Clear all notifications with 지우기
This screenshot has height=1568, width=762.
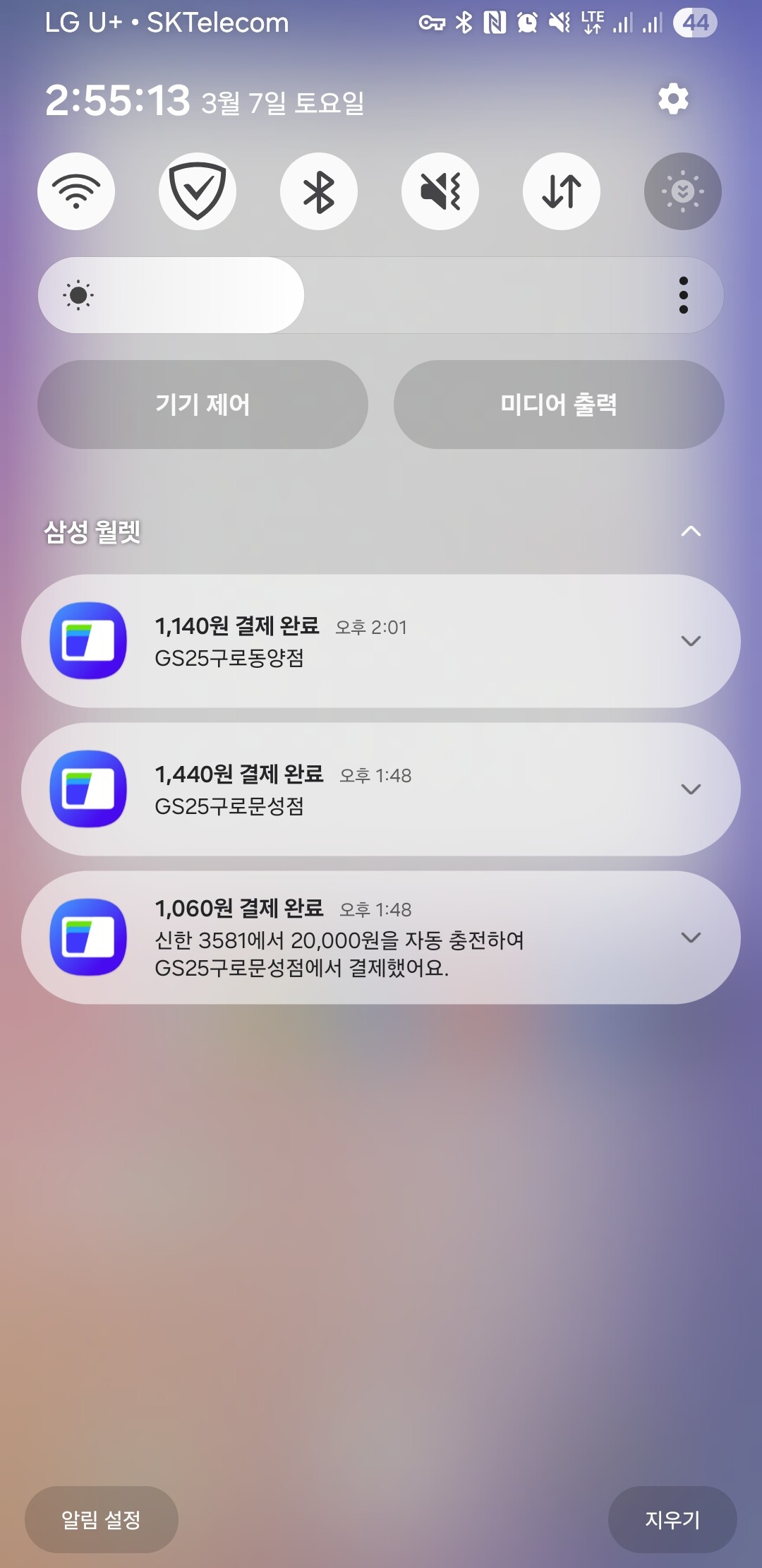click(x=672, y=1519)
